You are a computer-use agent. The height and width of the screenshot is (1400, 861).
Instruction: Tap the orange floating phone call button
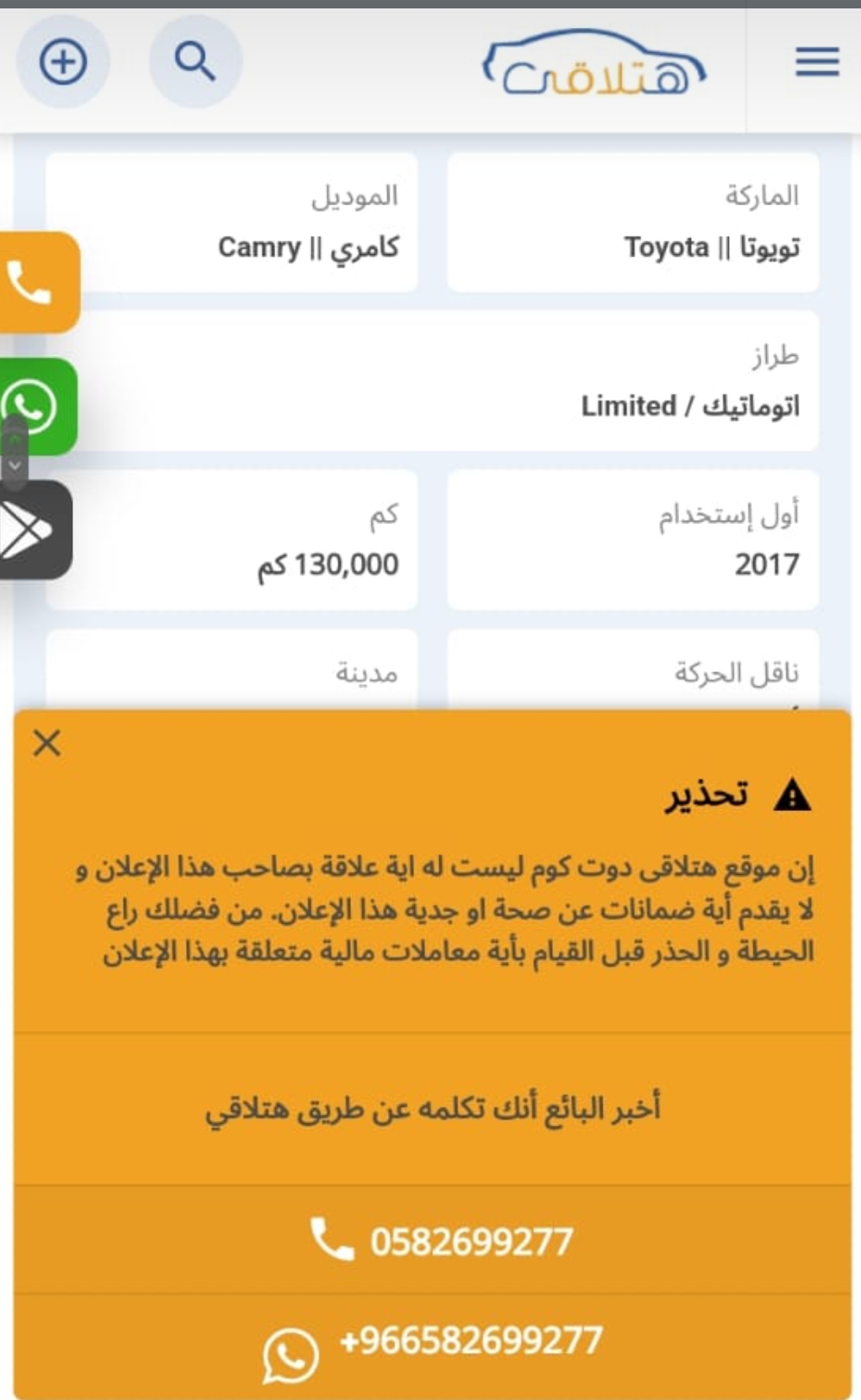tap(39, 282)
